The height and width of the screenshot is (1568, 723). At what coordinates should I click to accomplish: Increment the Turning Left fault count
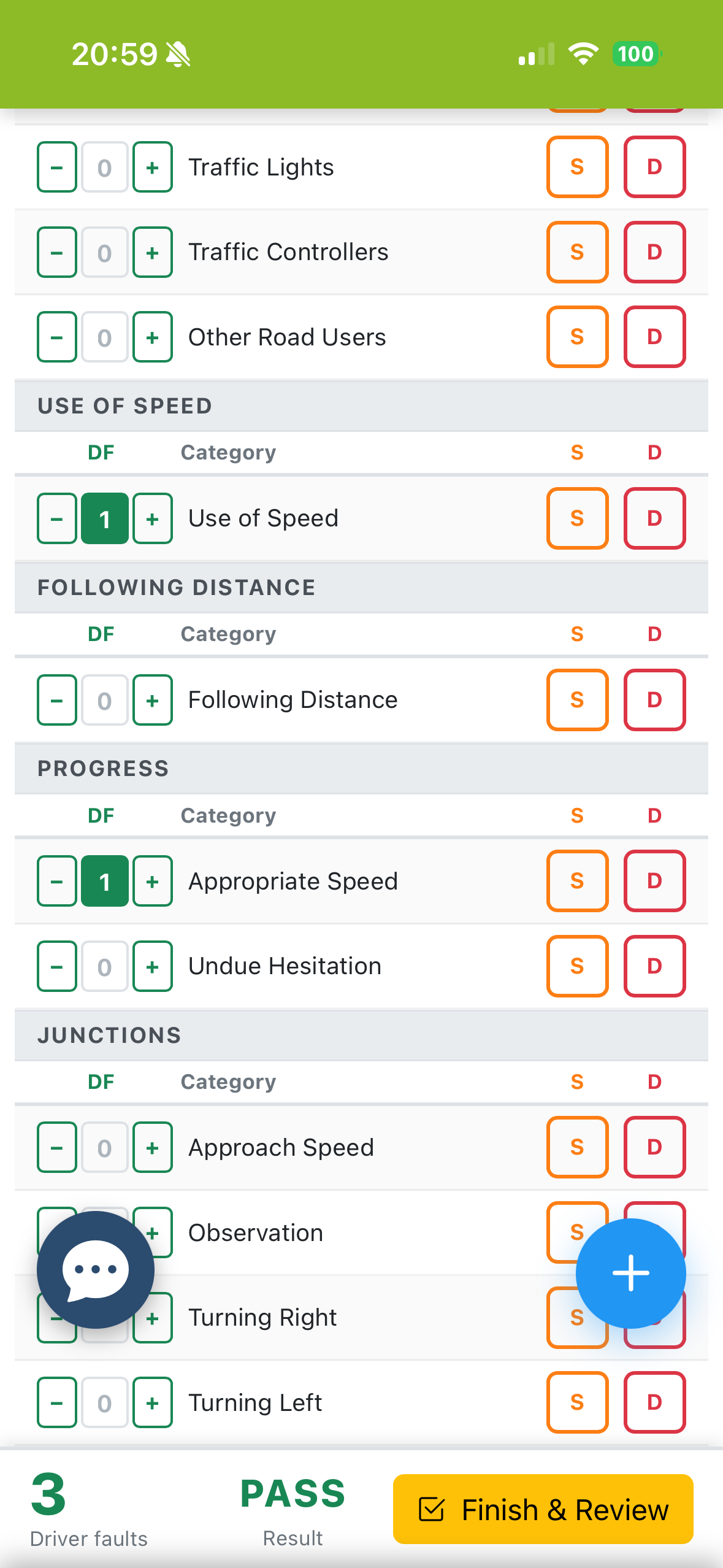[x=152, y=1402]
